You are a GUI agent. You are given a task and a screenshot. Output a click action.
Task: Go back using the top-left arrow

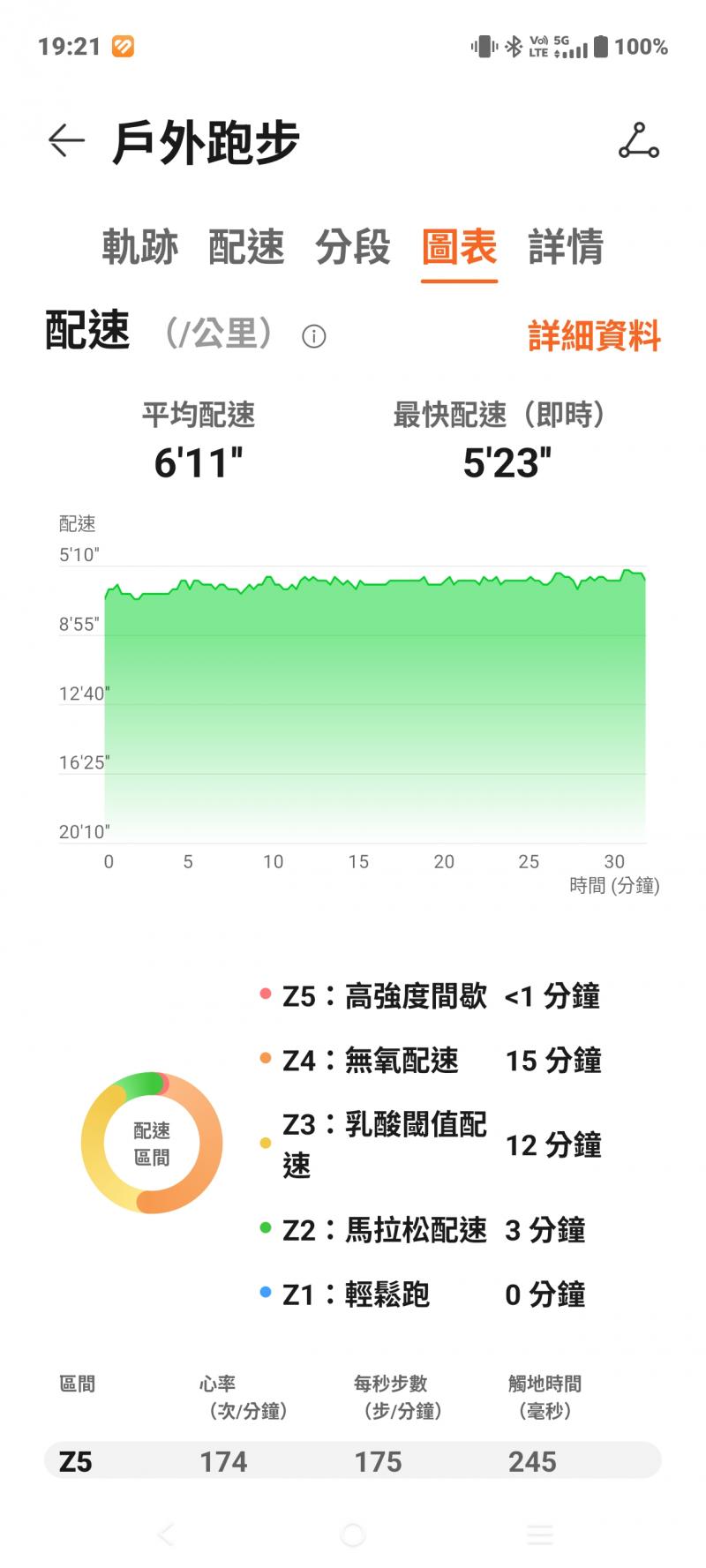[66, 141]
